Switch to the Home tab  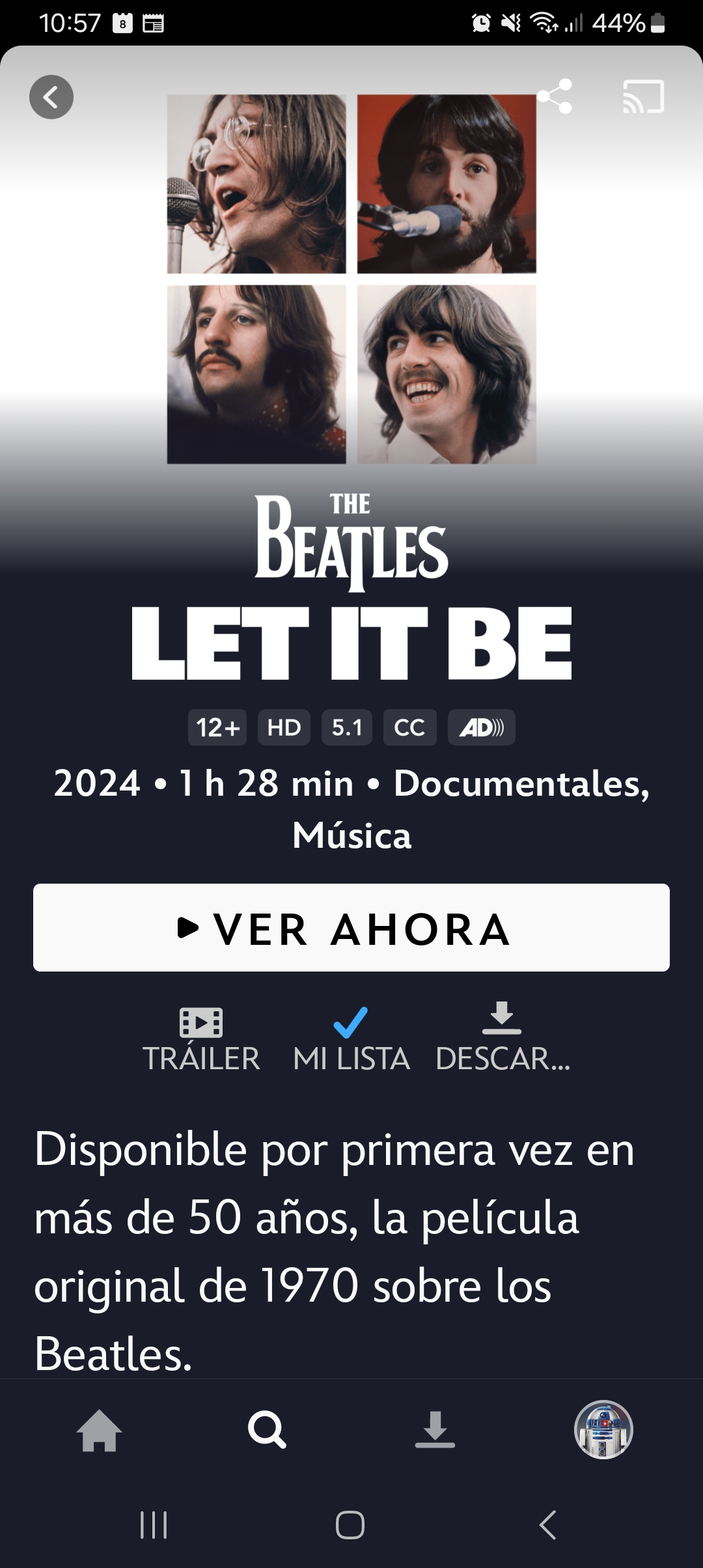click(x=99, y=1430)
